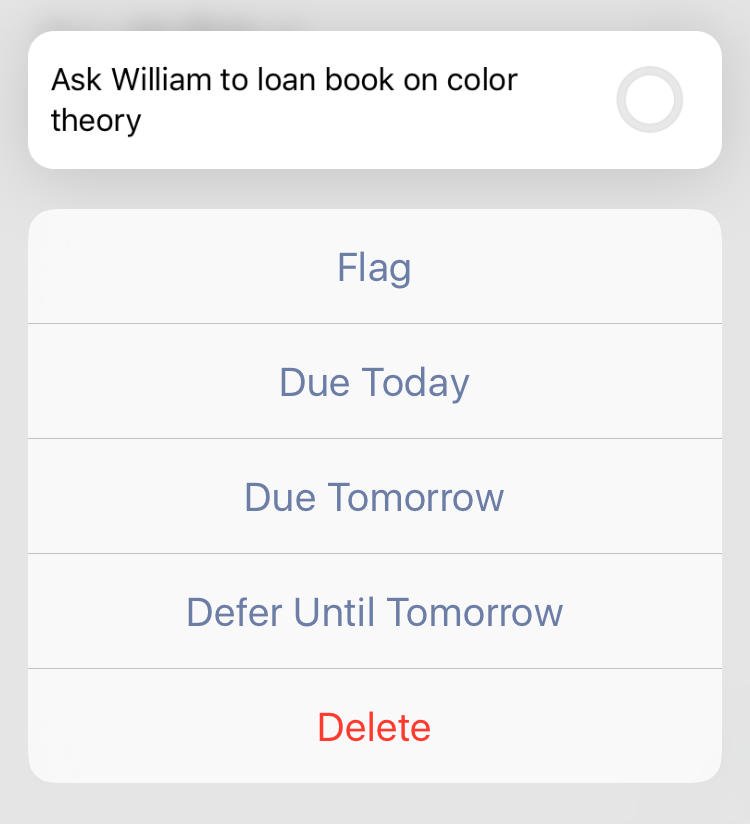750x824 pixels.
Task: Set the task as Due Today
Action: coord(374,382)
